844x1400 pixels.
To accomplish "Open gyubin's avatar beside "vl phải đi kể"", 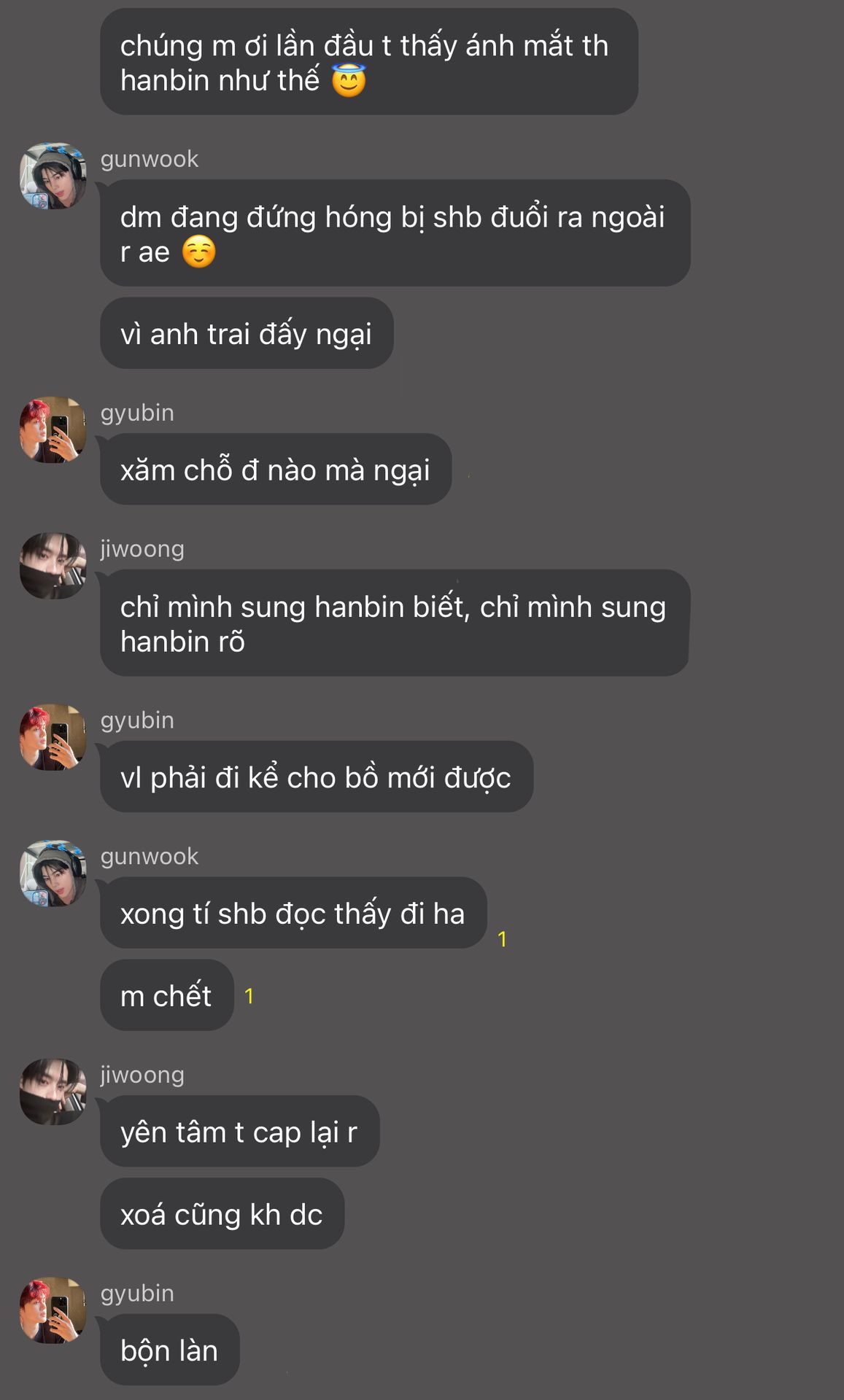I will tap(53, 737).
